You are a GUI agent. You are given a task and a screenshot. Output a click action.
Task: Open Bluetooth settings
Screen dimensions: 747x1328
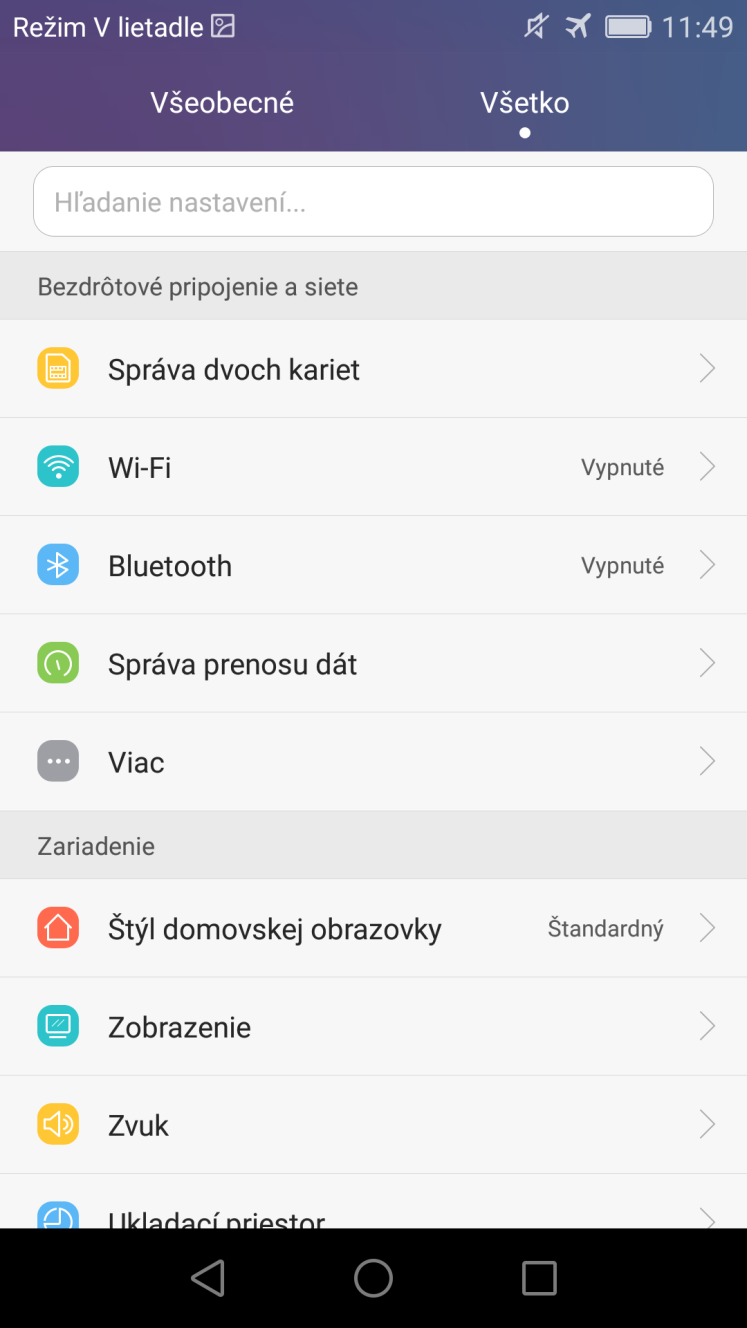pos(373,565)
